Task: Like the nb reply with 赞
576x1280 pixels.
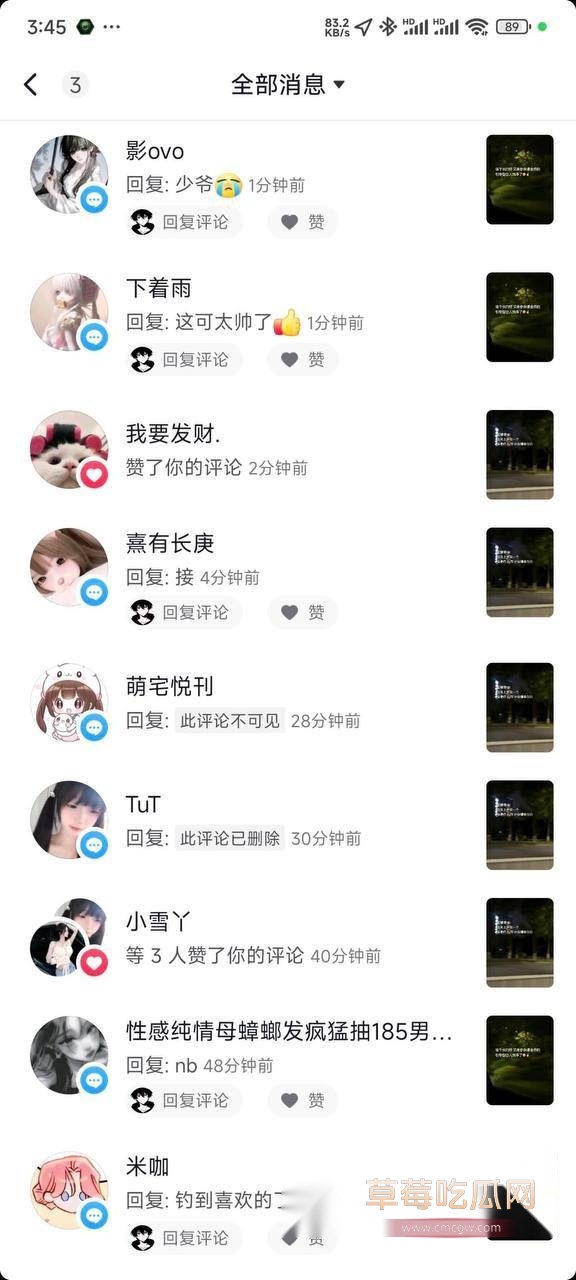Action: 303,1100
